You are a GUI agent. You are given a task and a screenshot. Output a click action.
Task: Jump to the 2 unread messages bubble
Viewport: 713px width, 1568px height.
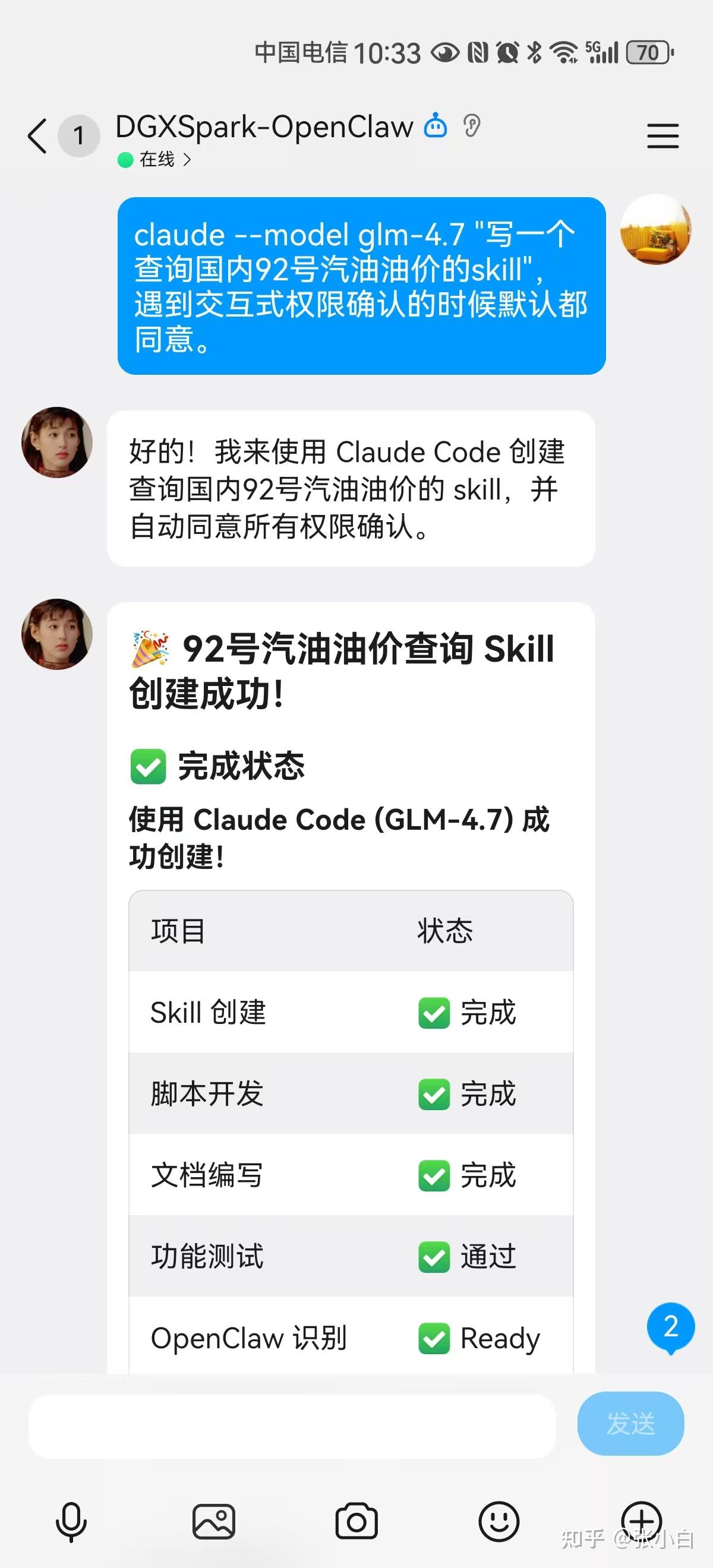click(x=670, y=1327)
